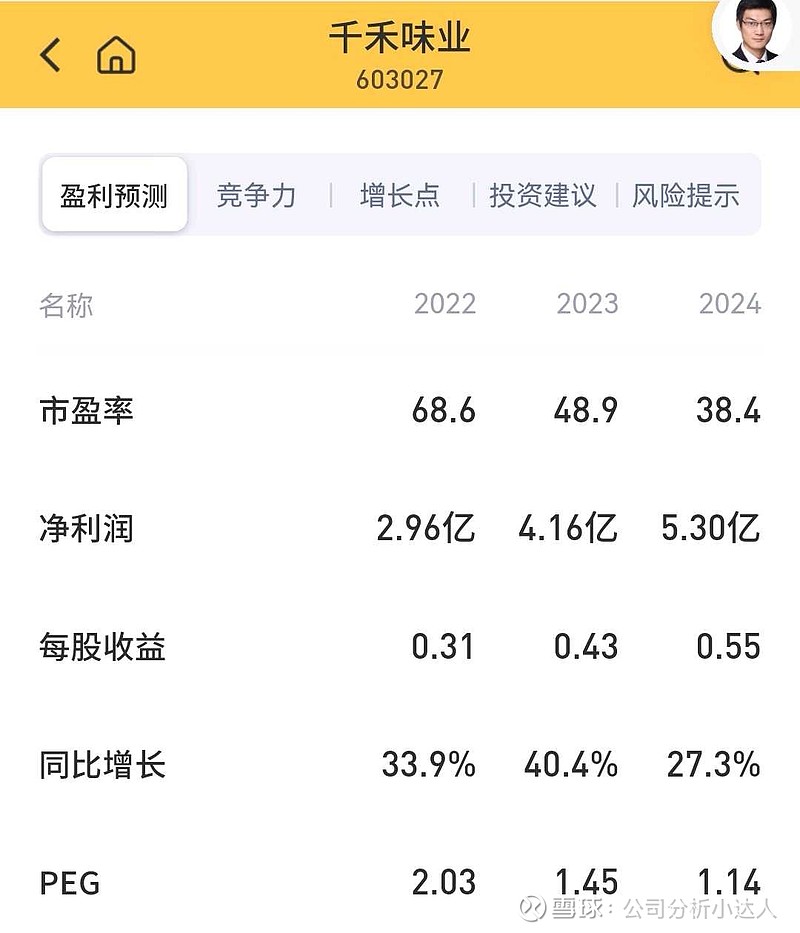Switch to the 竞争力 tab
Screen dimensions: 800x933
pos(257,195)
